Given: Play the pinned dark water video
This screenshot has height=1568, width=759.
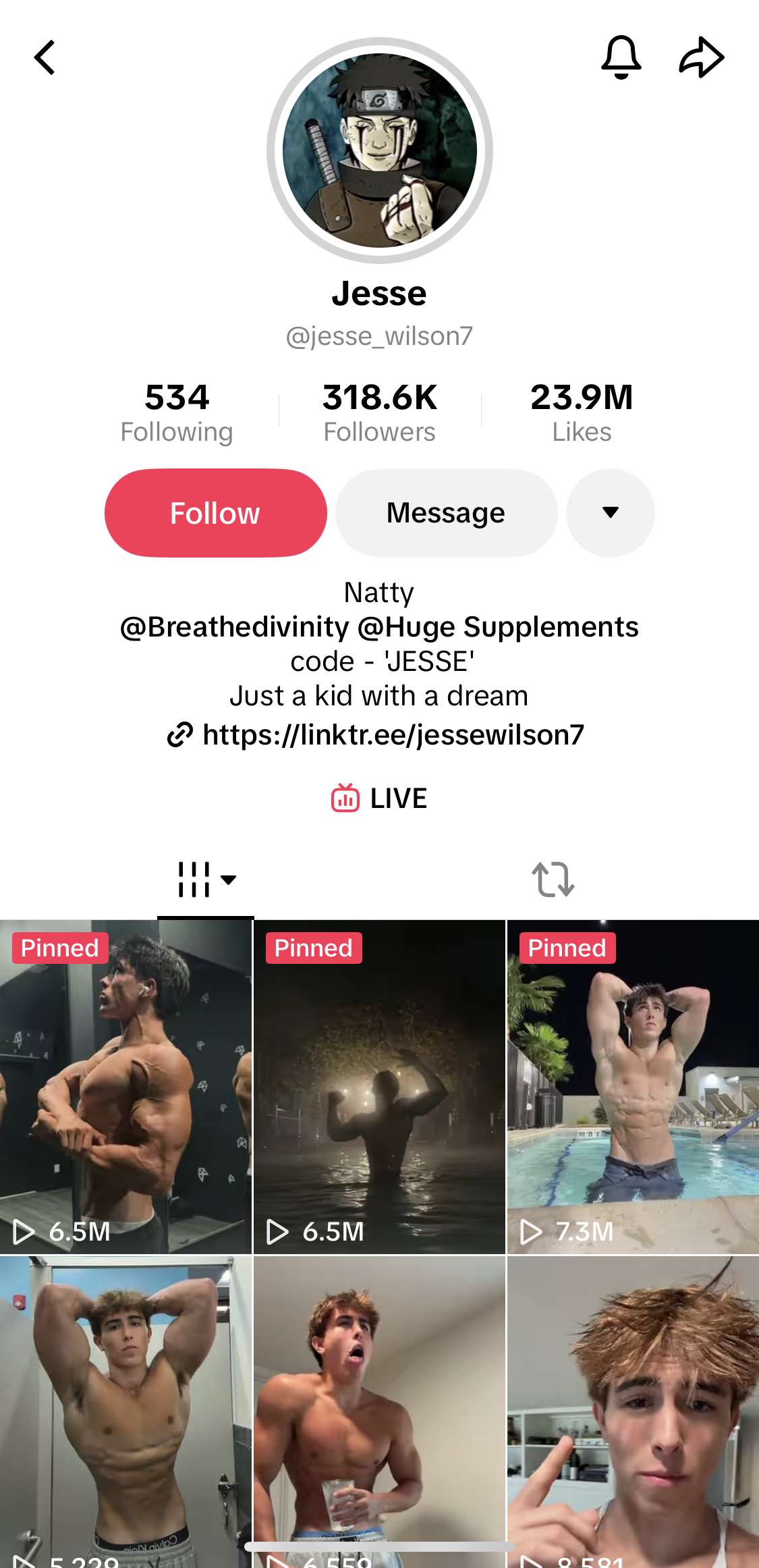Looking at the screenshot, I should [x=379, y=1087].
